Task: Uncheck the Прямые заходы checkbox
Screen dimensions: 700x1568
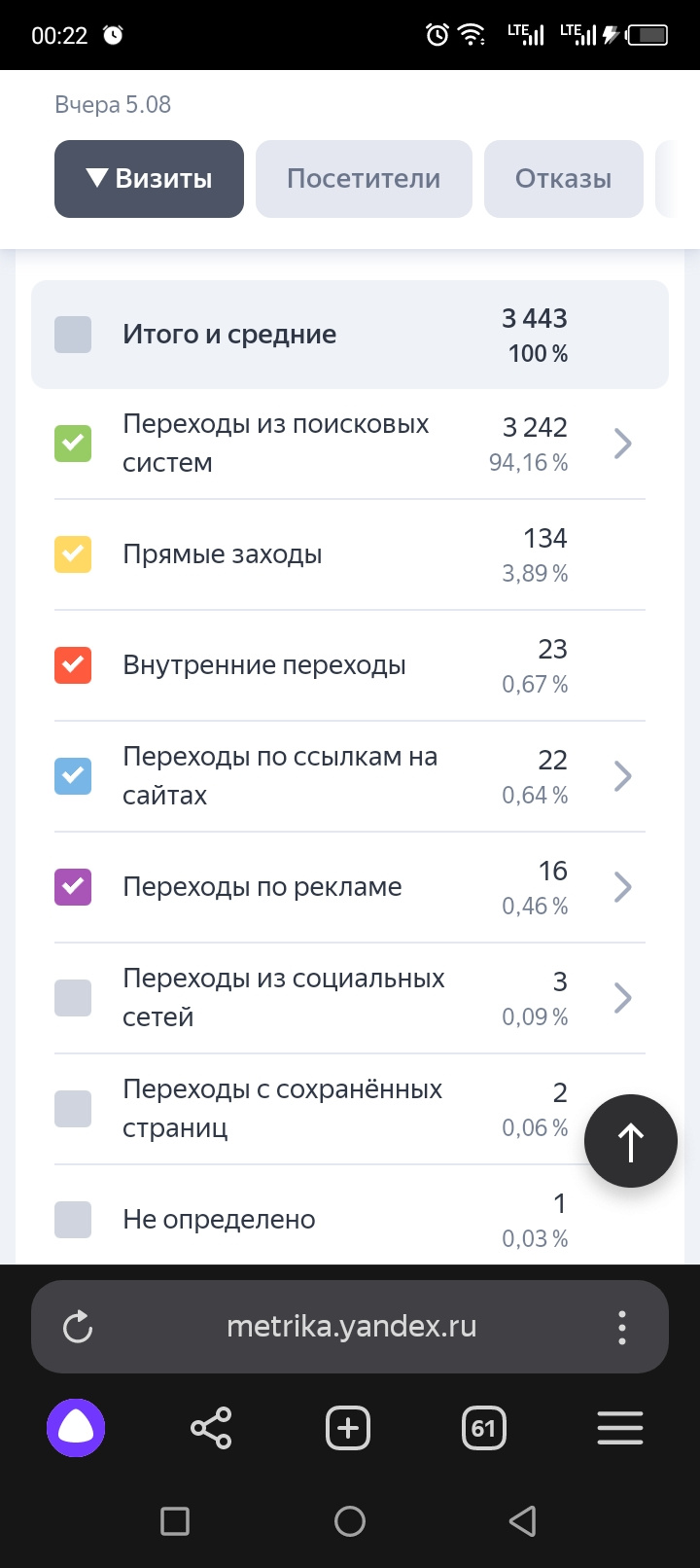Action: coord(73,554)
